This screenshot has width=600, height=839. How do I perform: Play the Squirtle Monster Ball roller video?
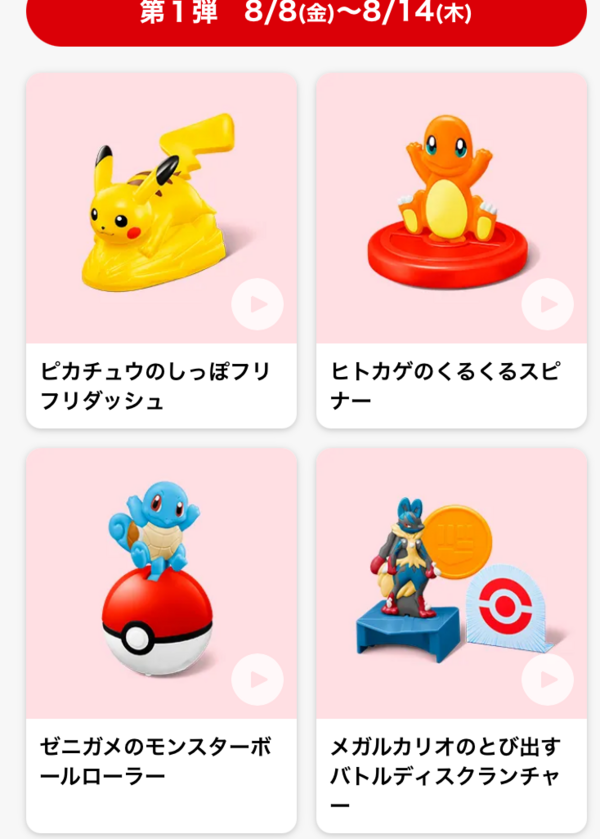257,679
